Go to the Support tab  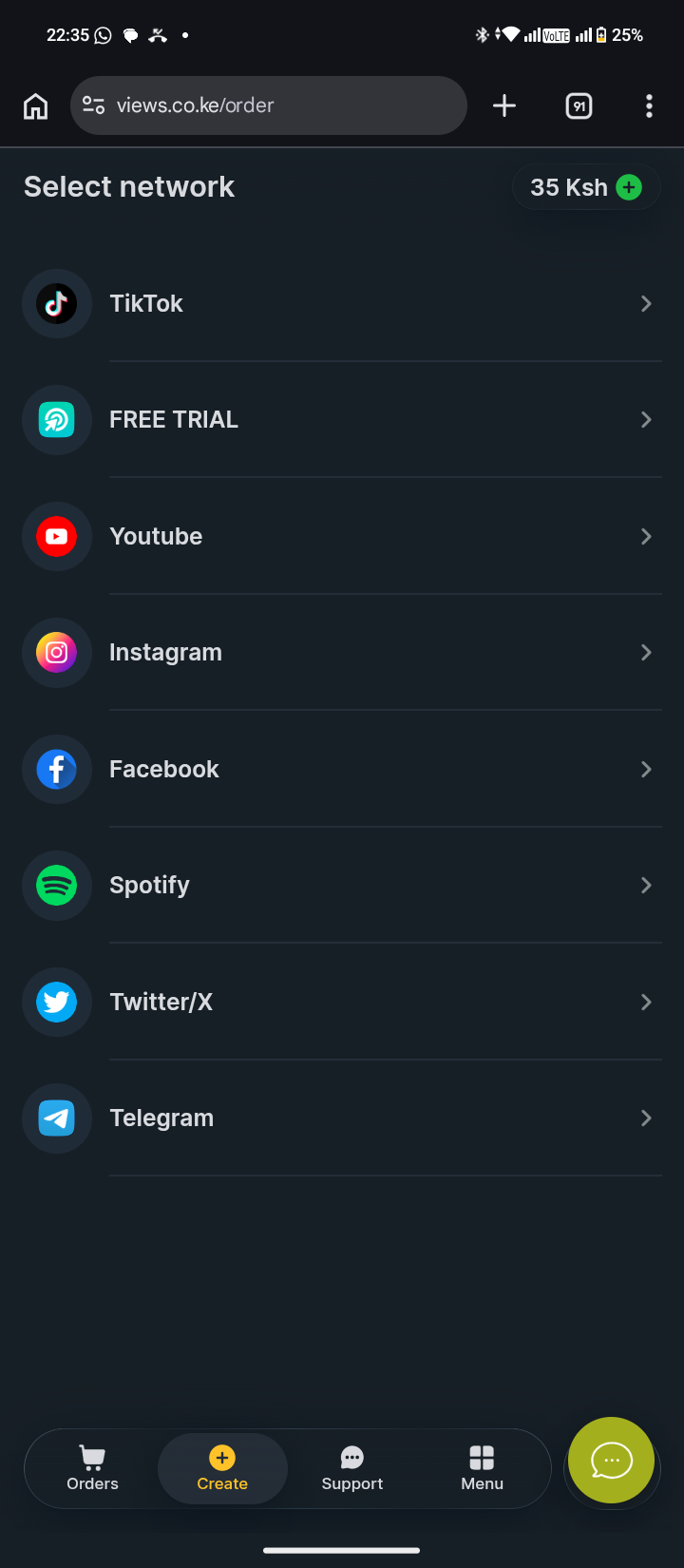352,1468
